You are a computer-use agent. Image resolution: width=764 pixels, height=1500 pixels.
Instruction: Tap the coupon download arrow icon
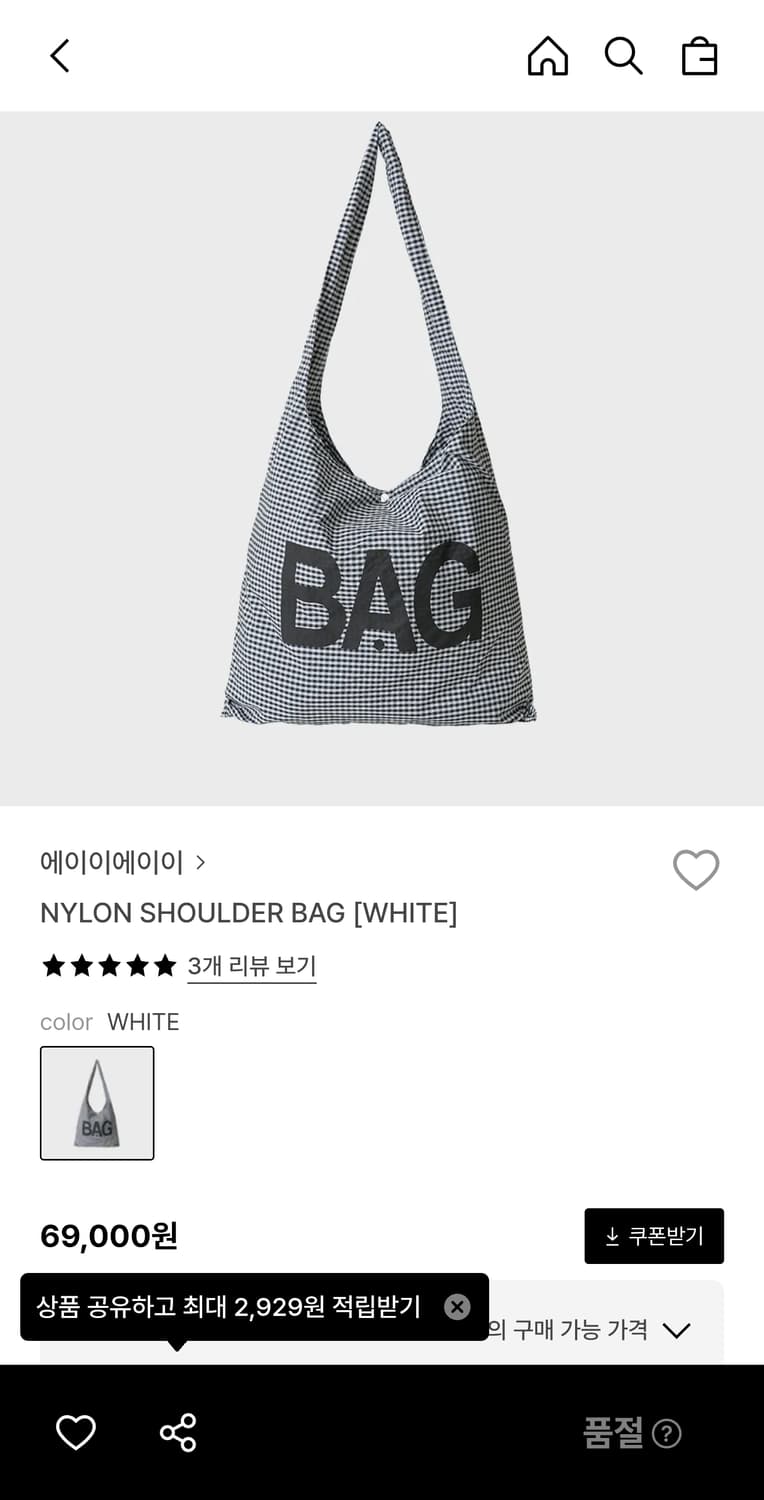tap(612, 1236)
